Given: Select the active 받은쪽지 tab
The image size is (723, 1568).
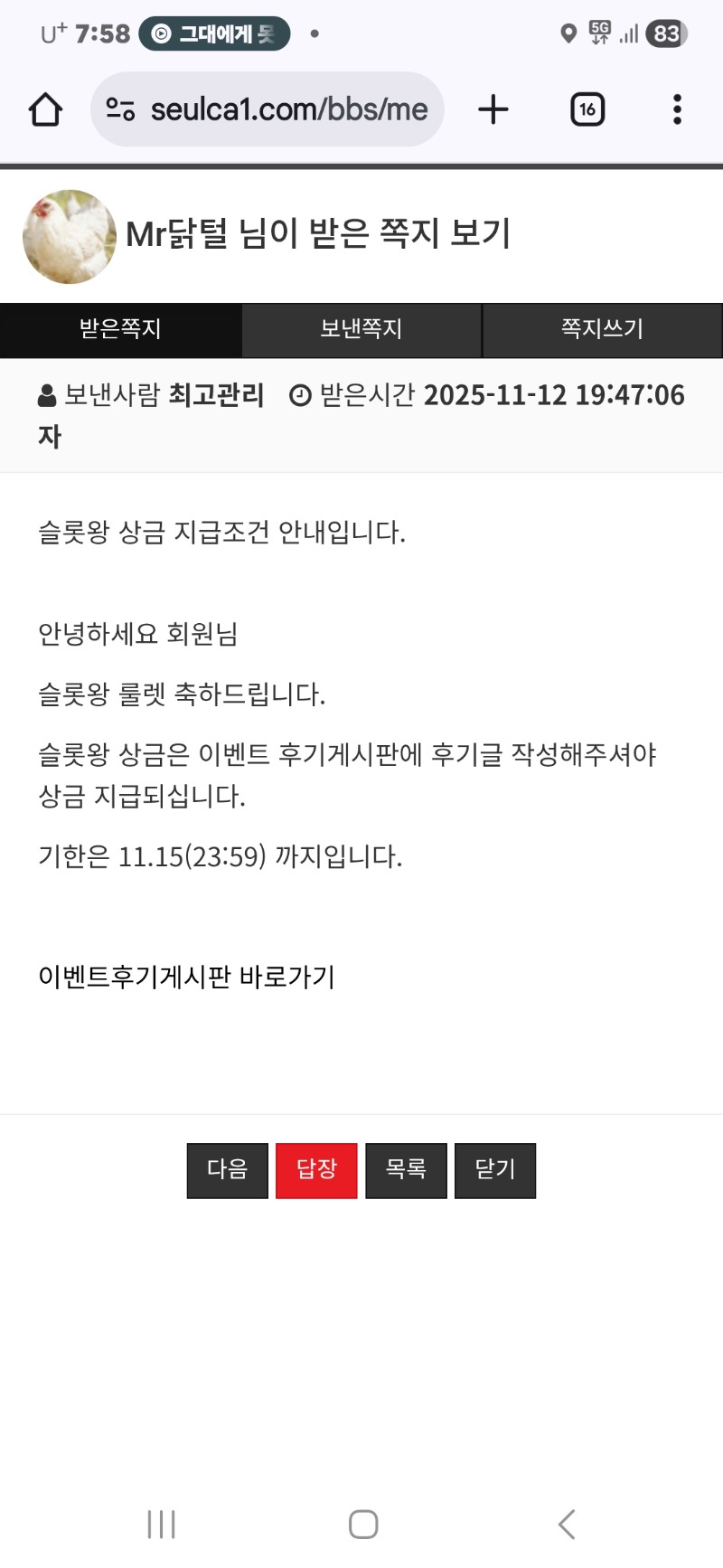Looking at the screenshot, I should coord(120,330).
